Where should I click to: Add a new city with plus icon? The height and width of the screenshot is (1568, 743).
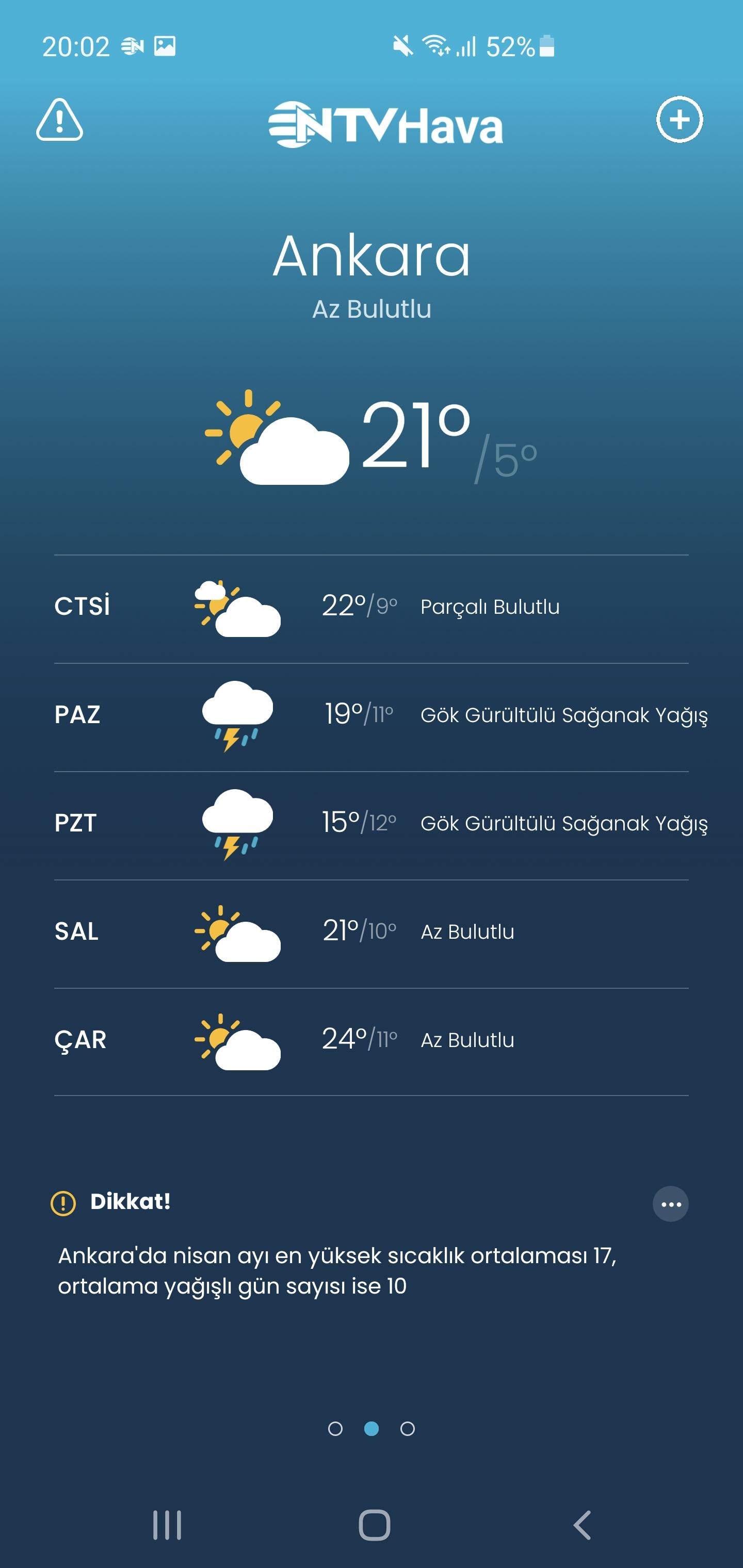[x=679, y=119]
